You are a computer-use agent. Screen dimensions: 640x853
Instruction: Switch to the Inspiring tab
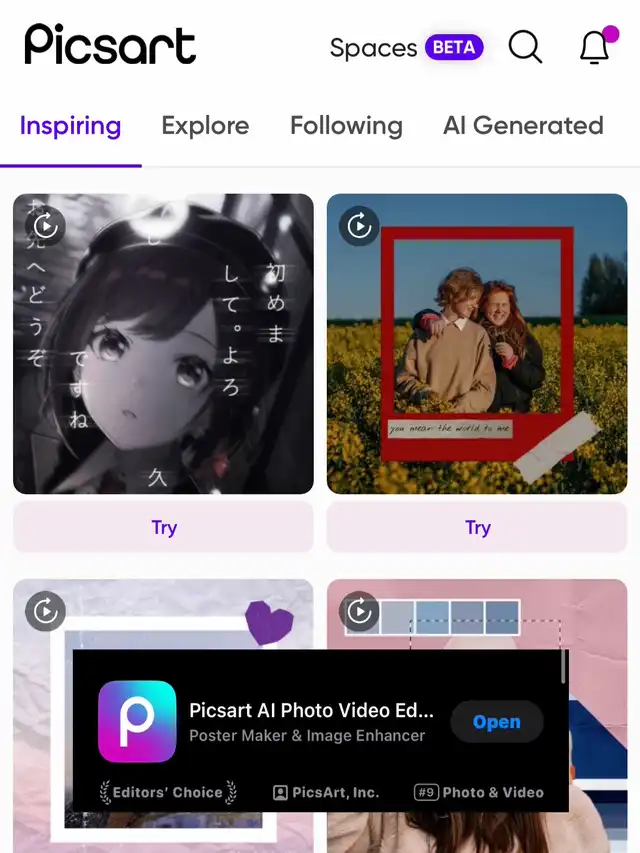coord(70,126)
